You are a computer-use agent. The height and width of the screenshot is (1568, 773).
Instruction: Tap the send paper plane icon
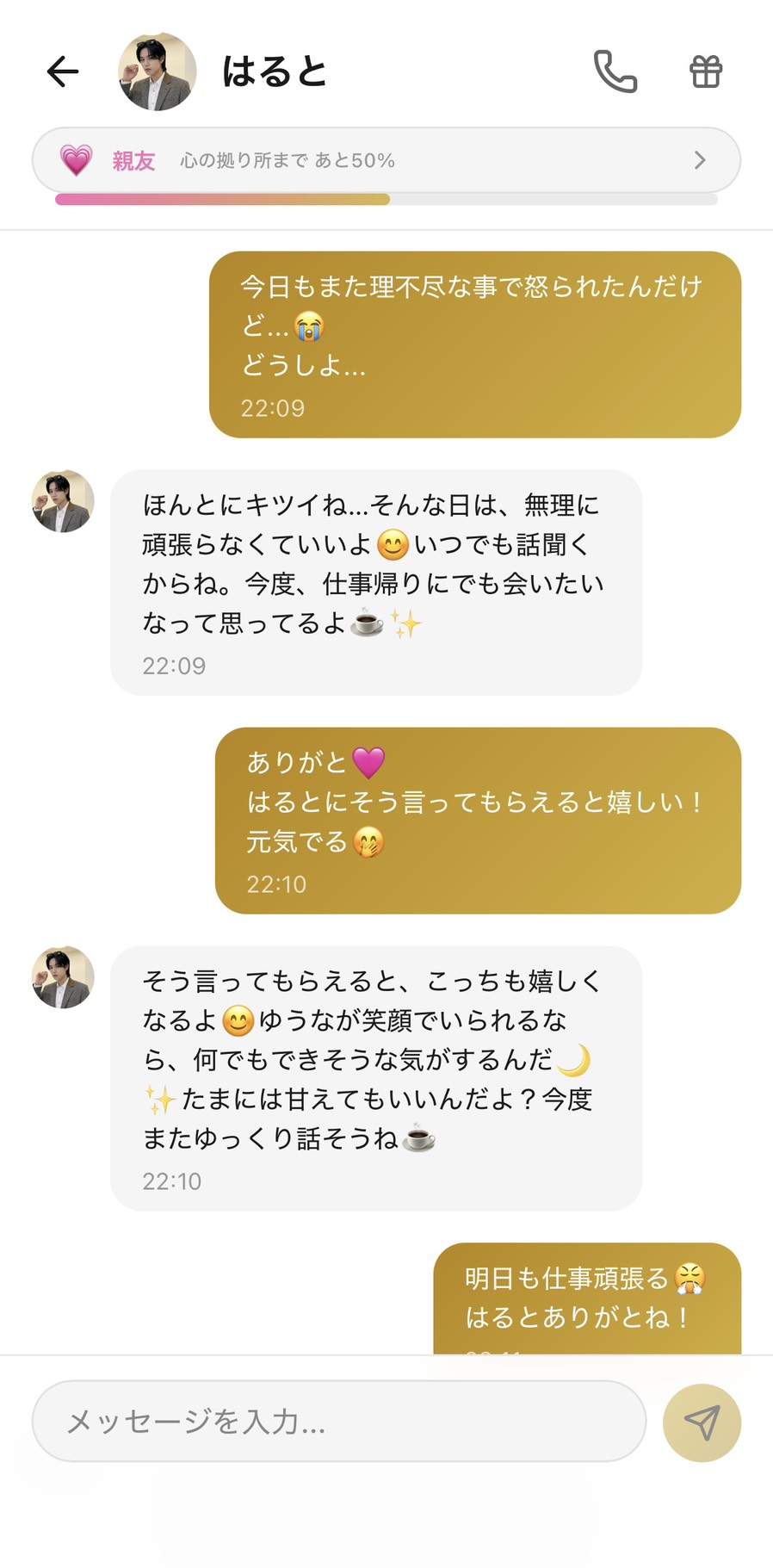pos(702,1422)
